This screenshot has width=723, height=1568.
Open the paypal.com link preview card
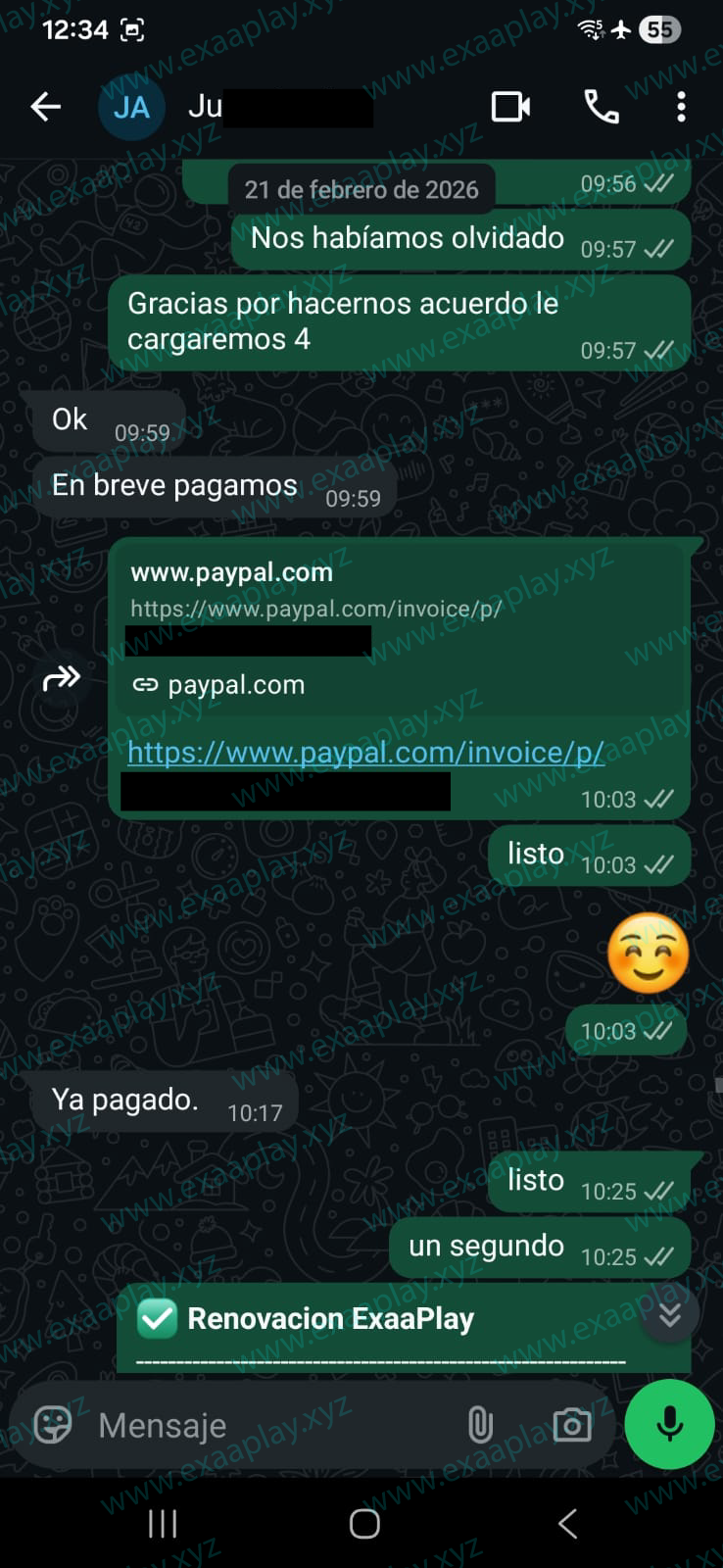pyautogui.click(x=400, y=627)
